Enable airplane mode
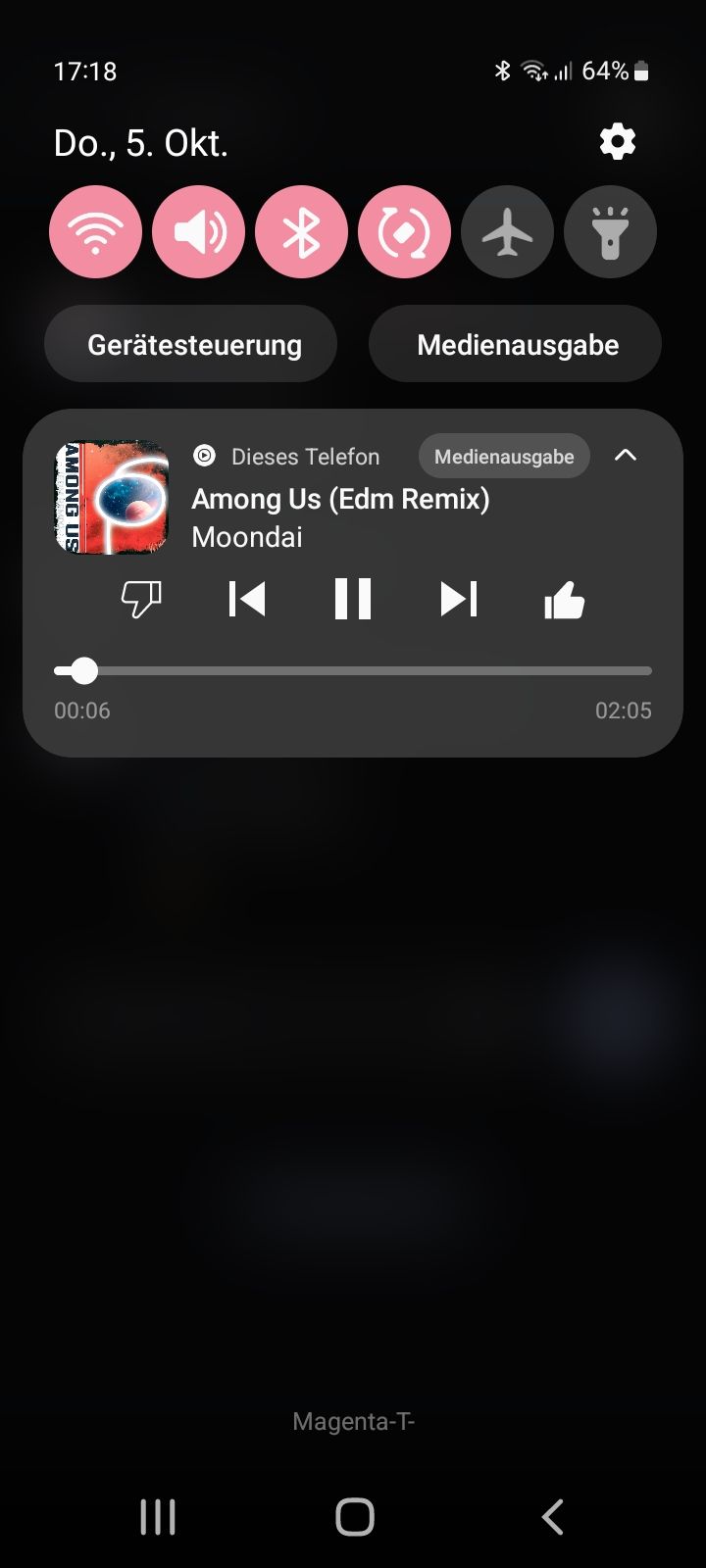The height and width of the screenshot is (1568, 706). coord(507,233)
